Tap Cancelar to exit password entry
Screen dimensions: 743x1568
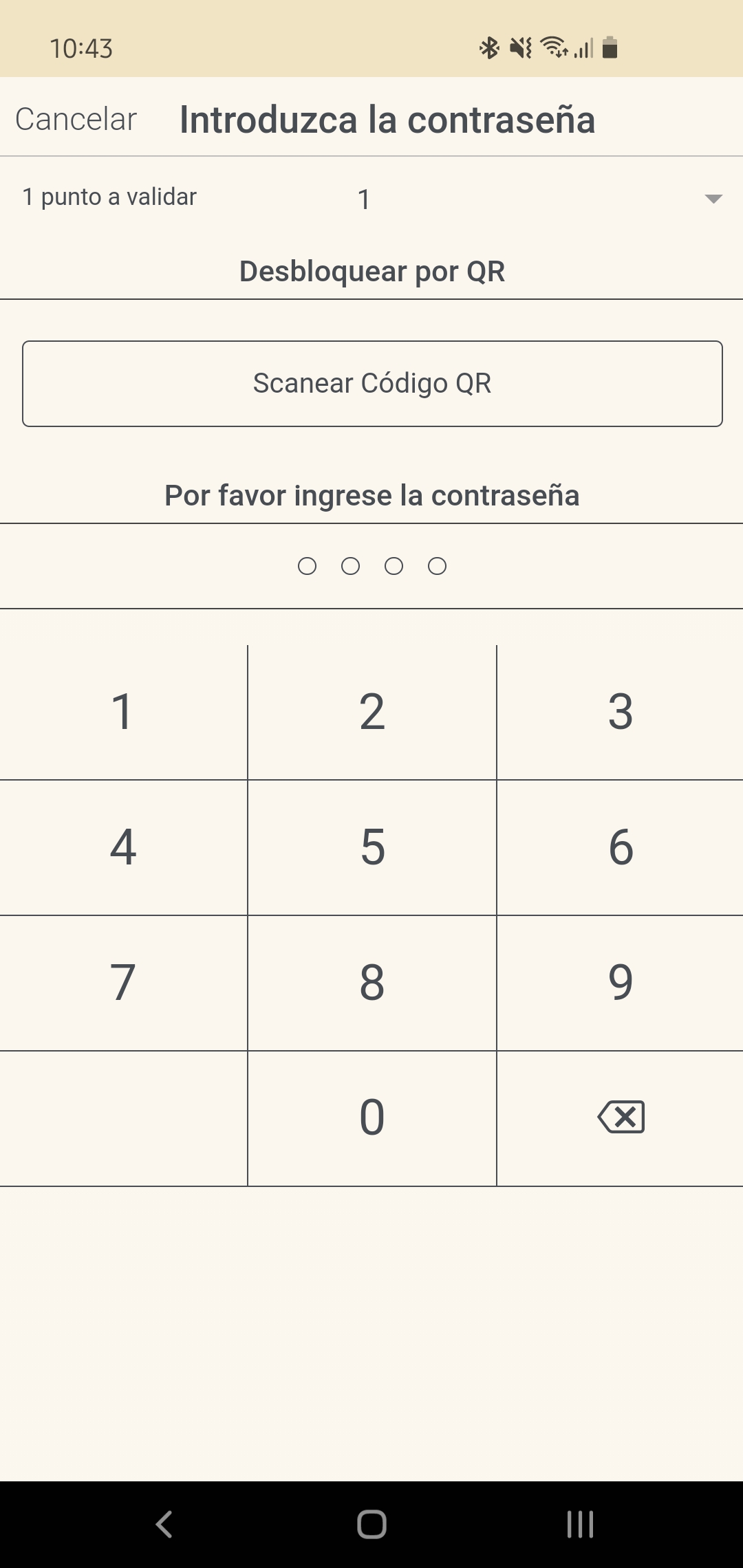[x=76, y=119]
